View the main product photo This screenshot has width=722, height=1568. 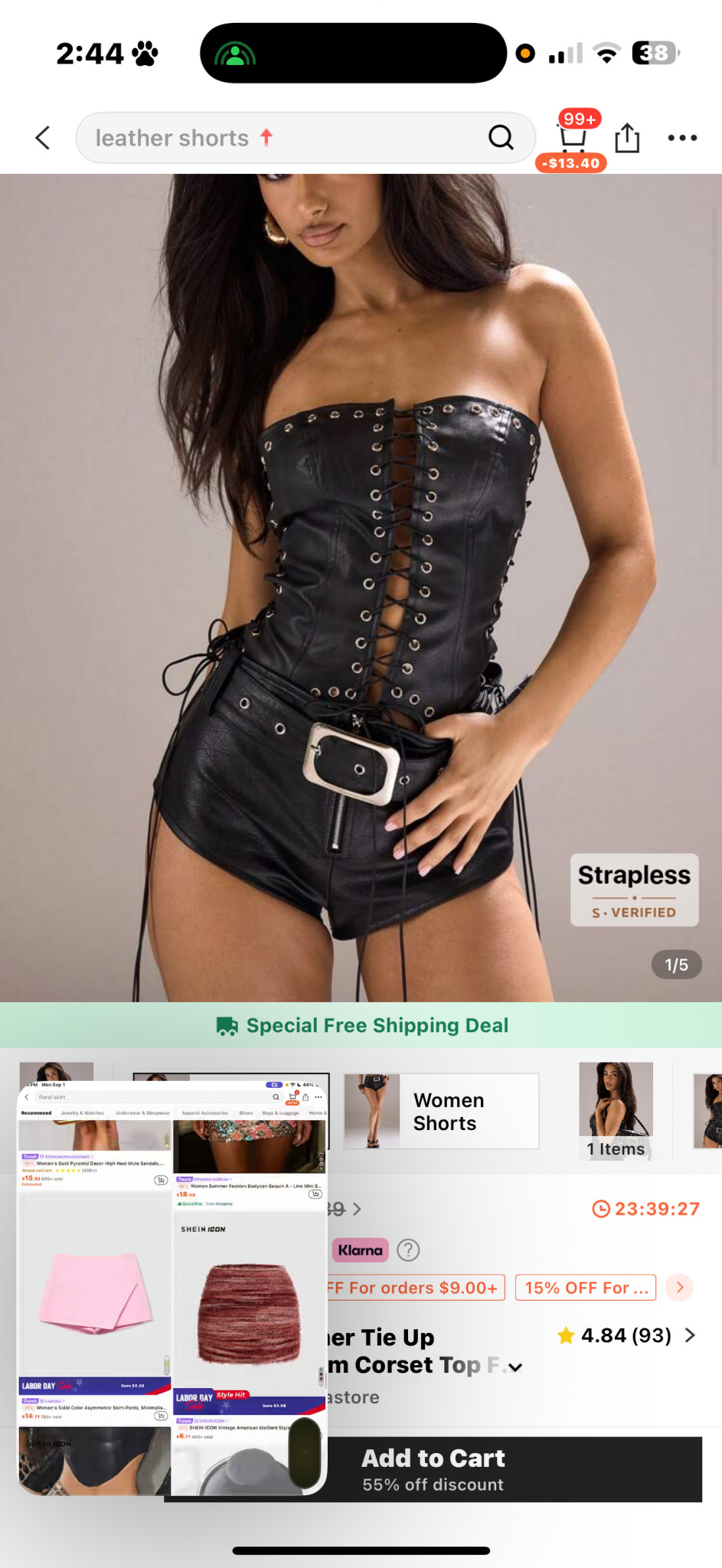[x=360, y=582]
